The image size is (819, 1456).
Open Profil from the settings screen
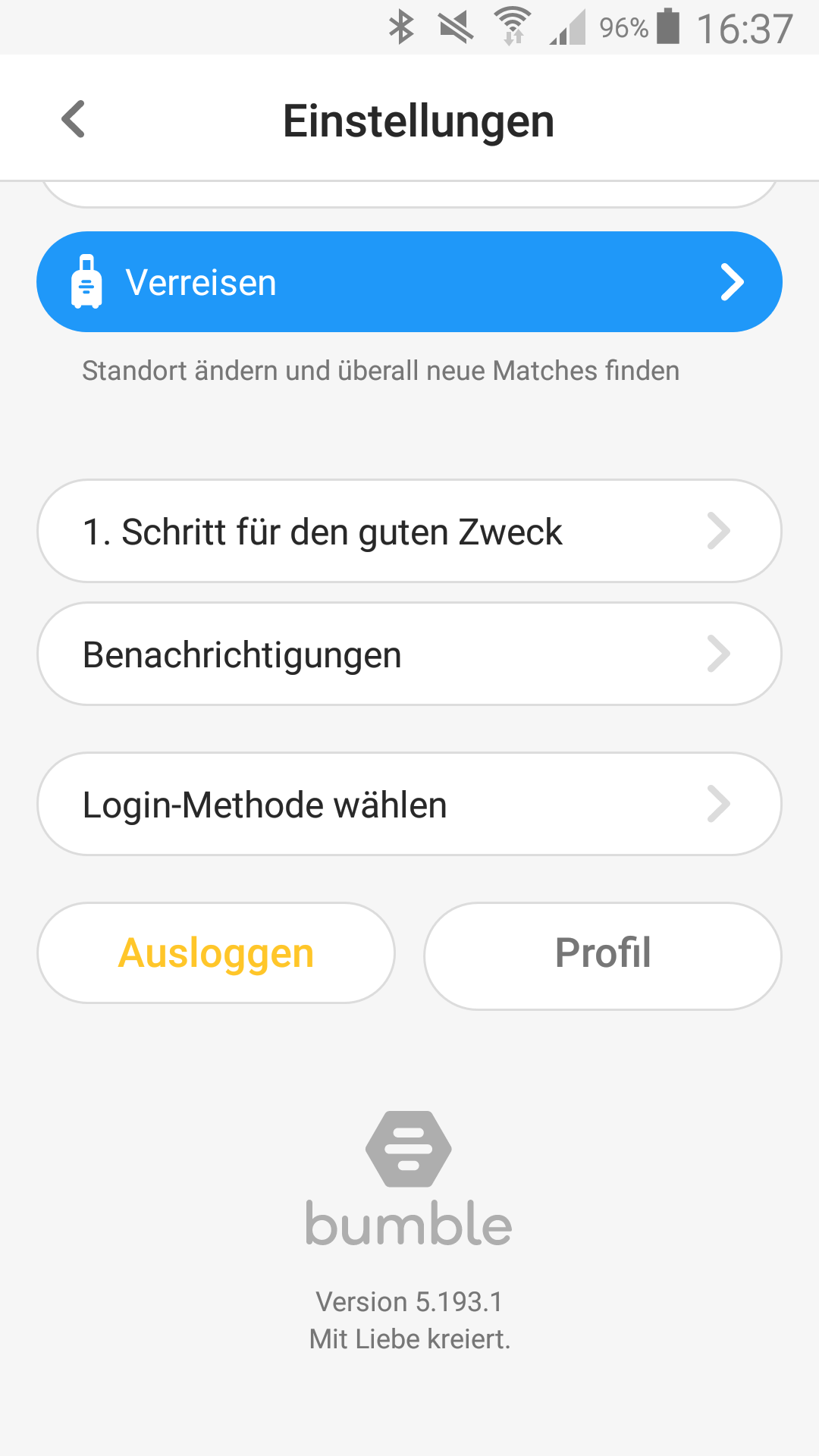pyautogui.click(x=603, y=955)
